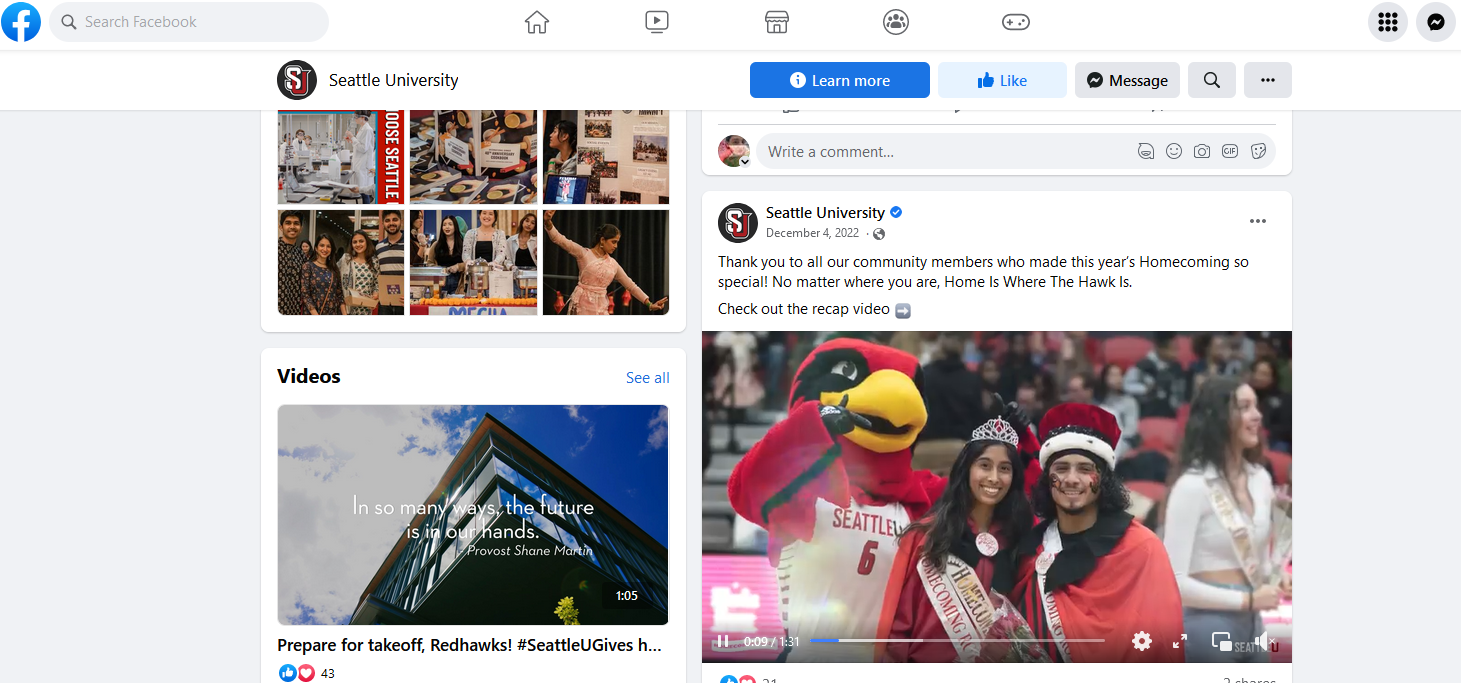Open the Search Facebook field
Viewport: 1461px width, 683px height.
click(x=188, y=22)
